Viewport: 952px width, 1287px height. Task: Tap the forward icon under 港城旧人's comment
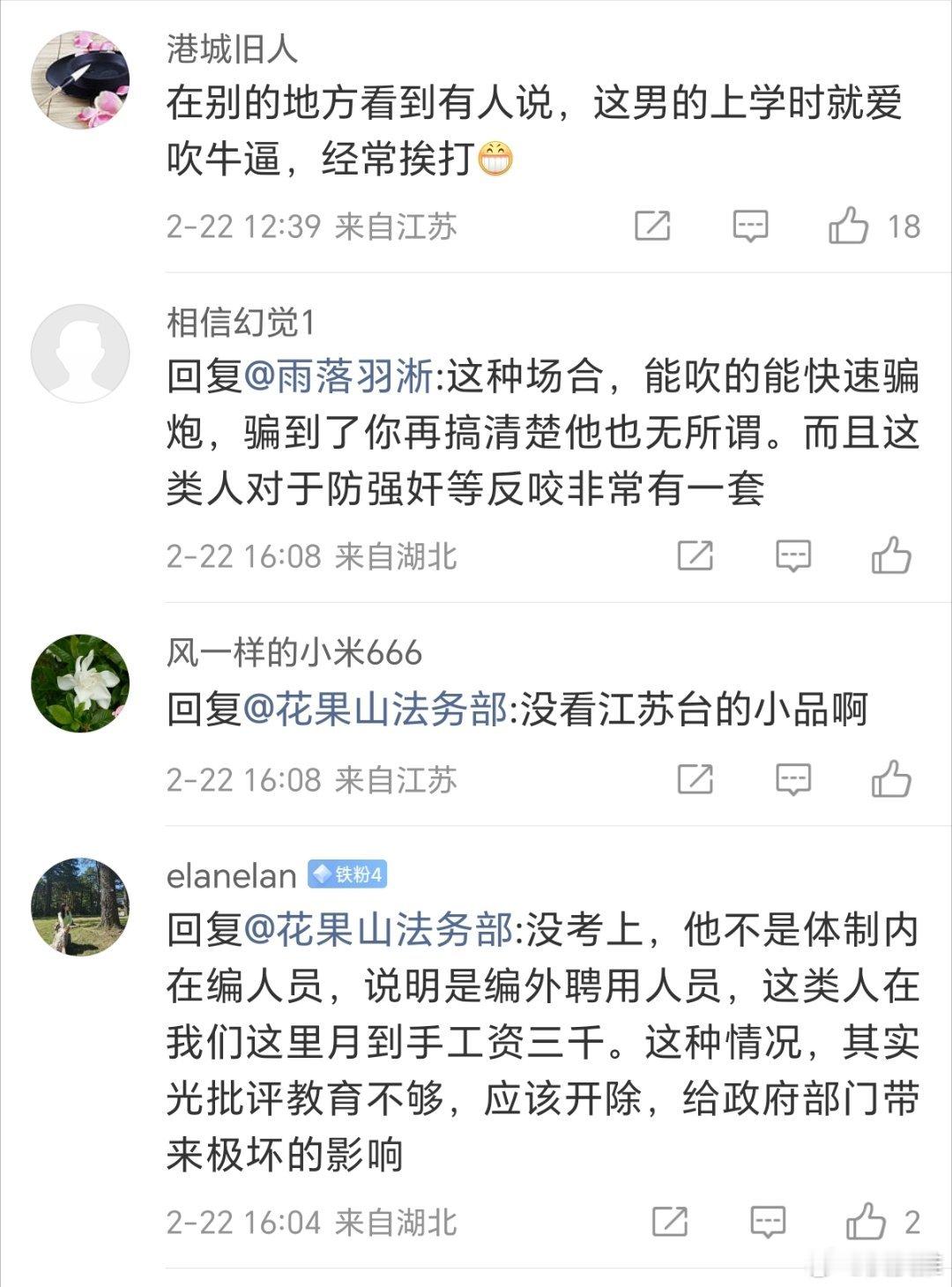(x=654, y=224)
